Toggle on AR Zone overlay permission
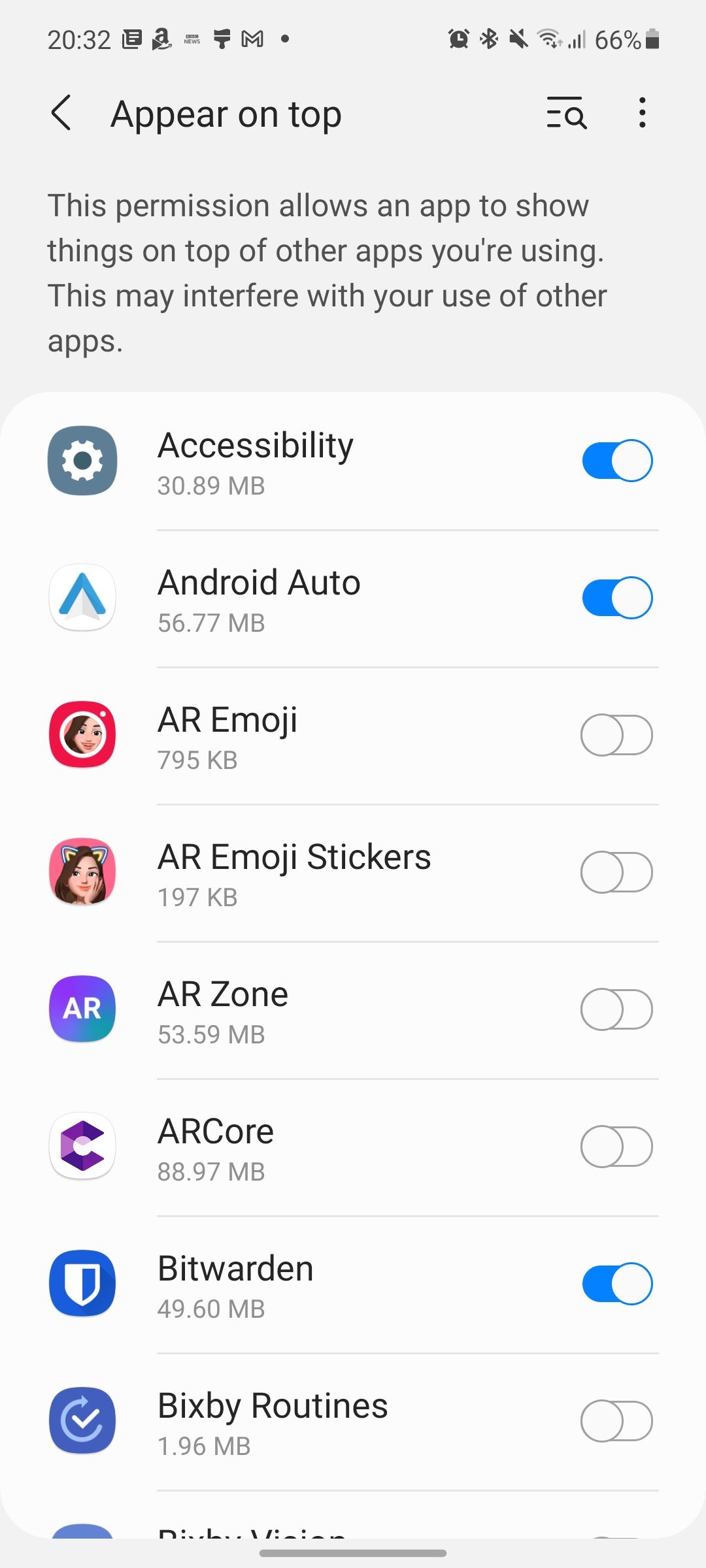Screen dimensions: 706x1568 [615, 1009]
